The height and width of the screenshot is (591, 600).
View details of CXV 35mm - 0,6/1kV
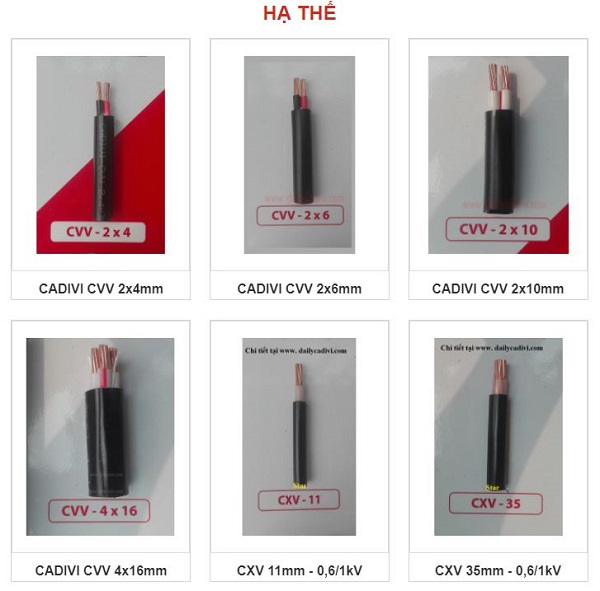[x=498, y=437]
